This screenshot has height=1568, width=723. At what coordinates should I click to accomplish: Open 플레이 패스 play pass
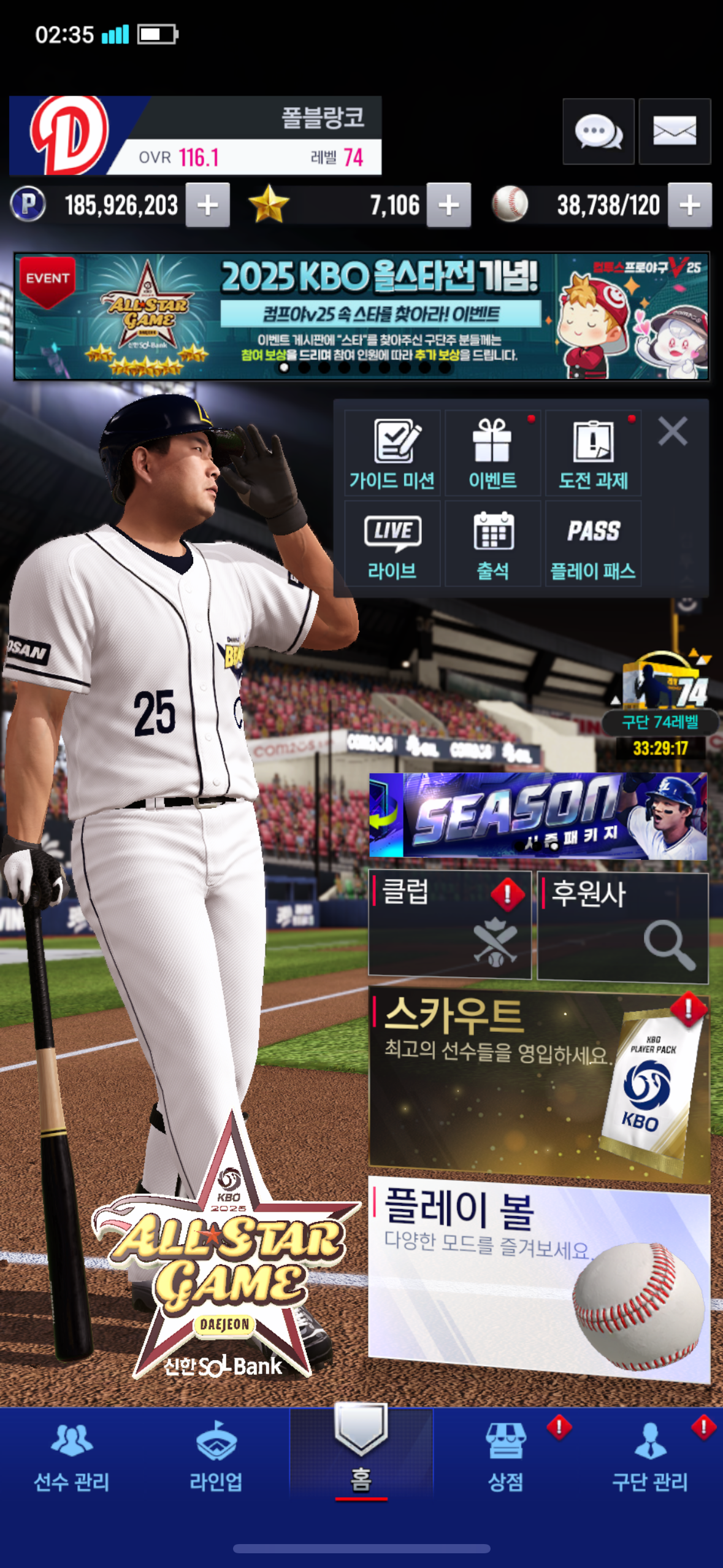point(593,544)
